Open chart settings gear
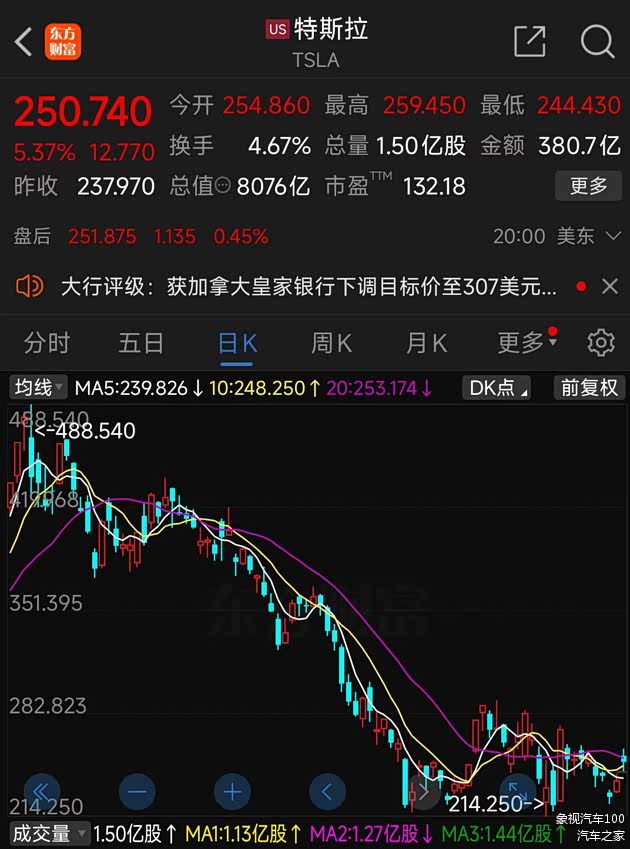 pyautogui.click(x=600, y=343)
